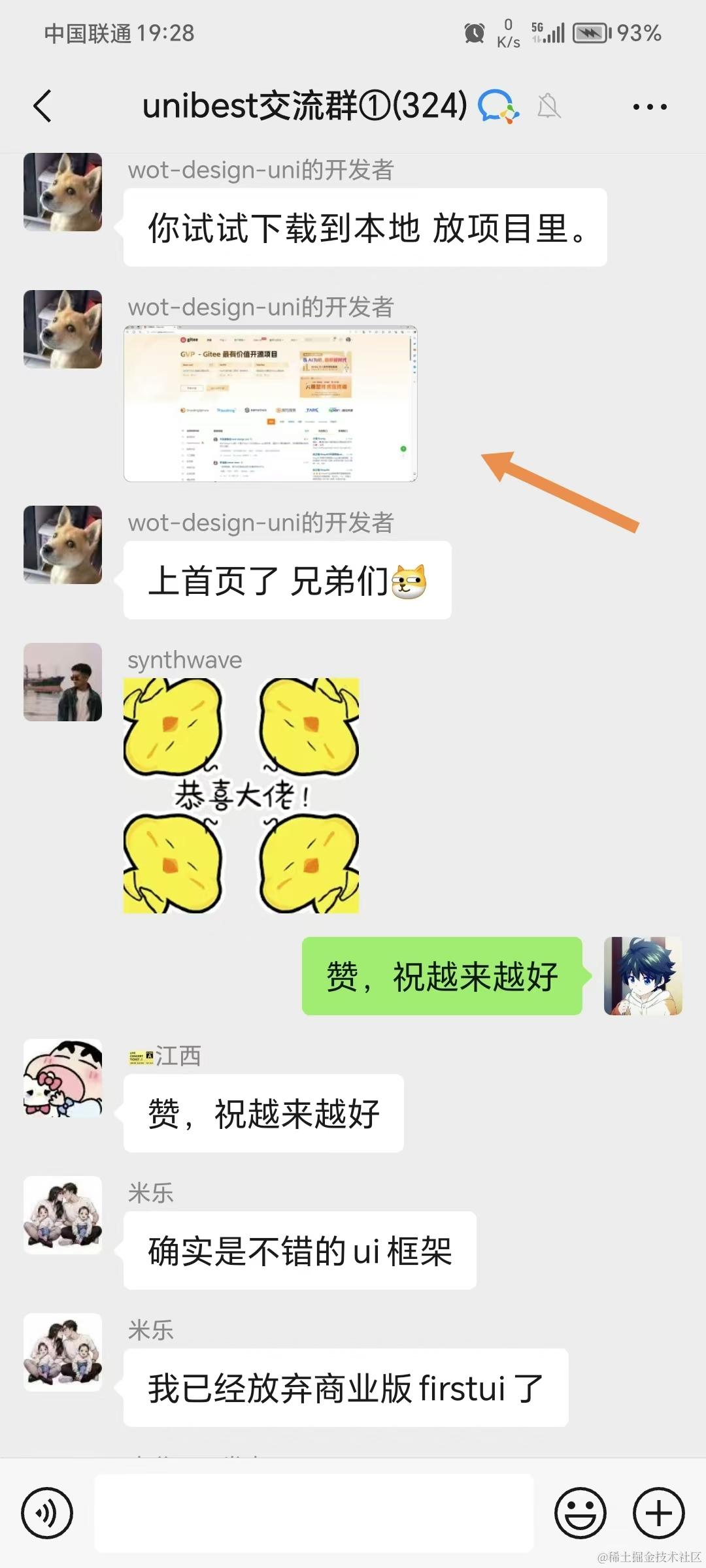Open the Gitee screenshot image
Viewport: 706px width, 1568px height.
pyautogui.click(x=270, y=404)
